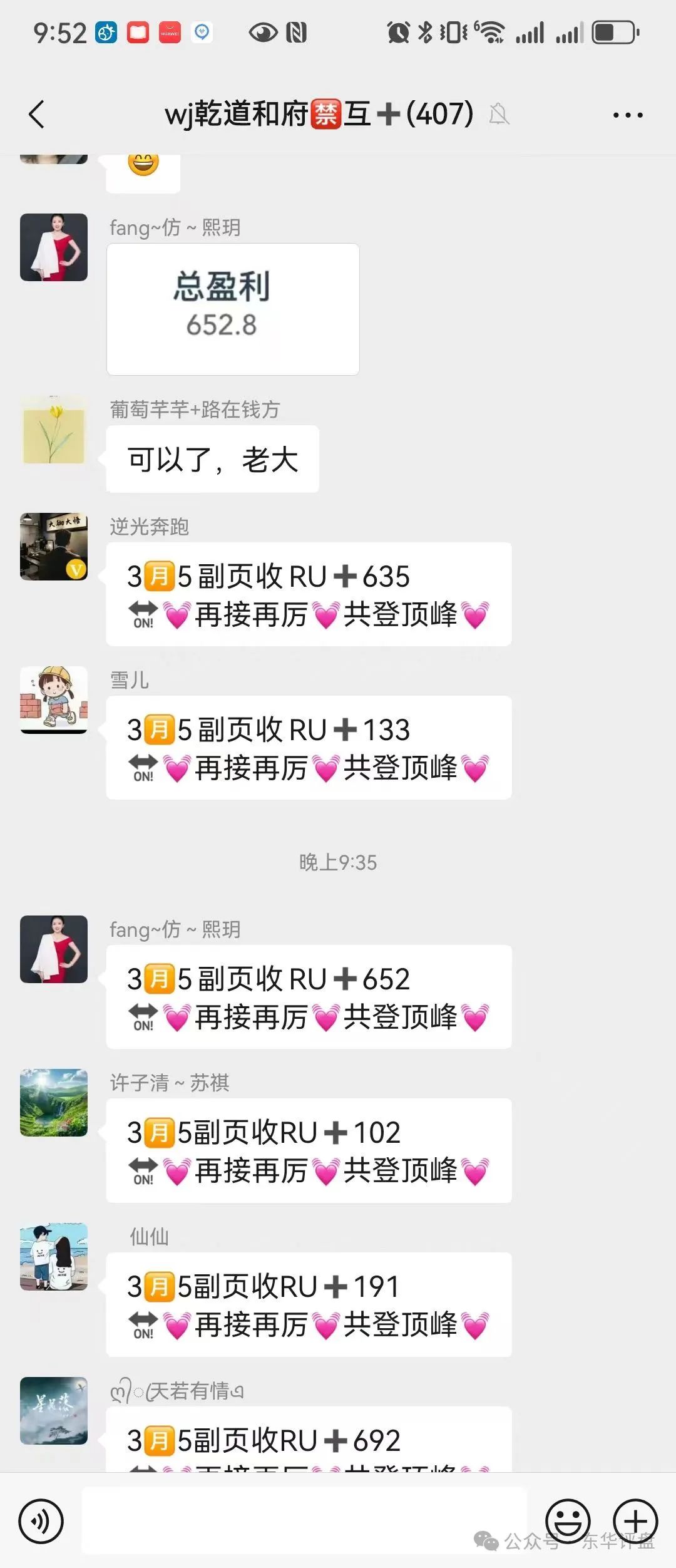Open fang~仿~熙玥's avatar above the 总盈利 image

[54, 247]
